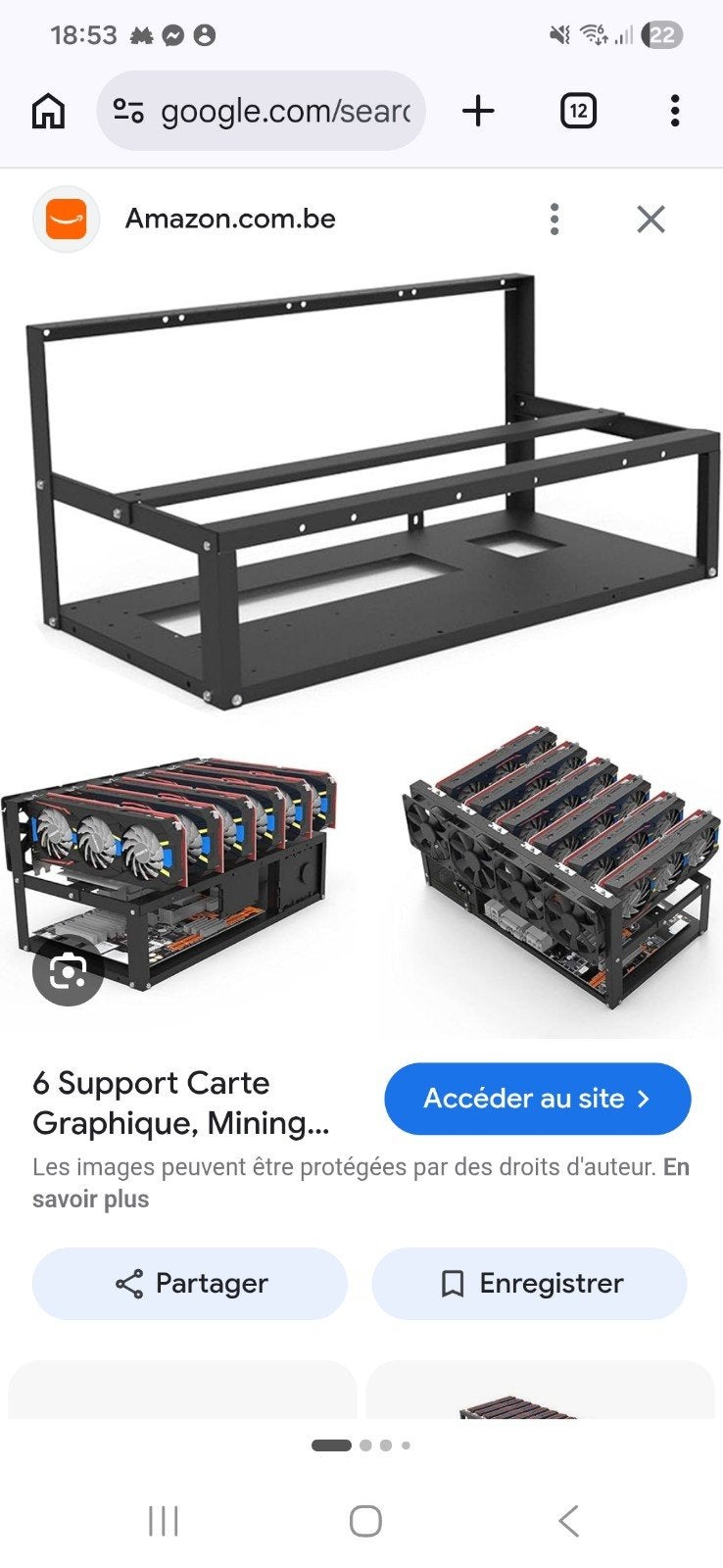Viewport: 723px width, 1568px height.
Task: Share this image with Partager
Action: pyautogui.click(x=190, y=1284)
